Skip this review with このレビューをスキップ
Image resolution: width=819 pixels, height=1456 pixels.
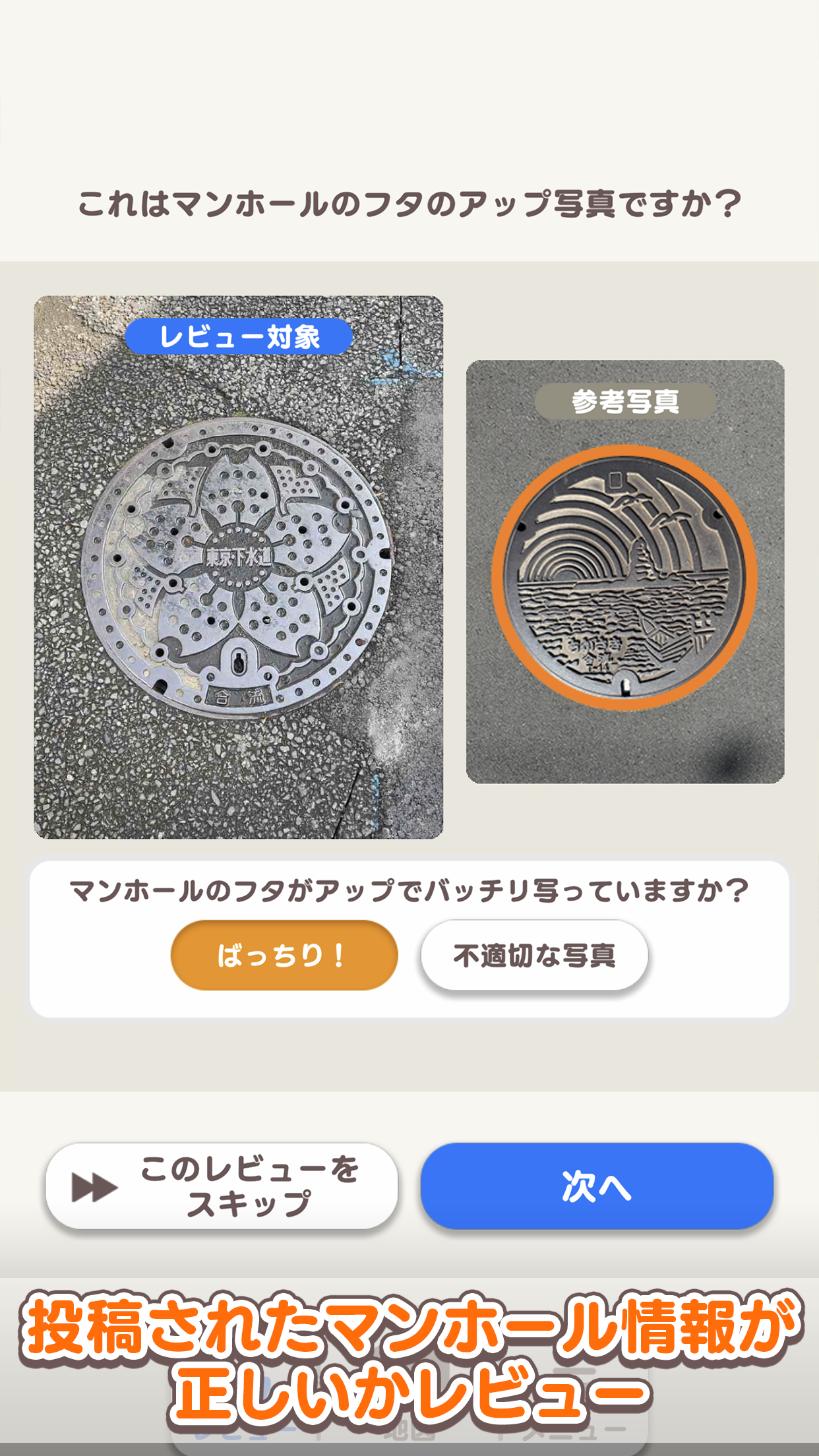[222, 1186]
